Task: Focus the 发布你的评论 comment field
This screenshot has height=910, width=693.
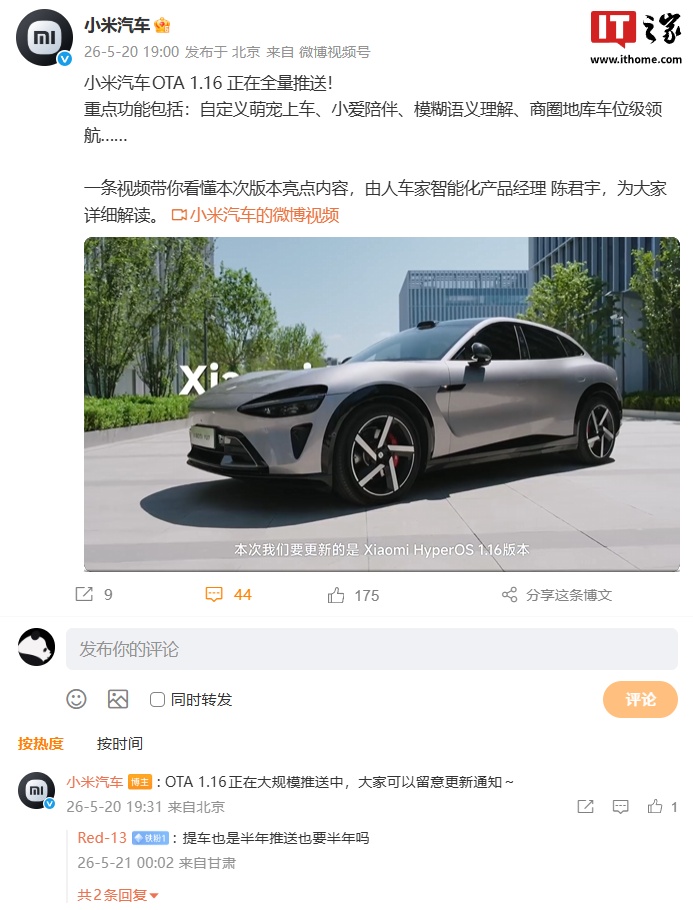Action: tap(371, 649)
